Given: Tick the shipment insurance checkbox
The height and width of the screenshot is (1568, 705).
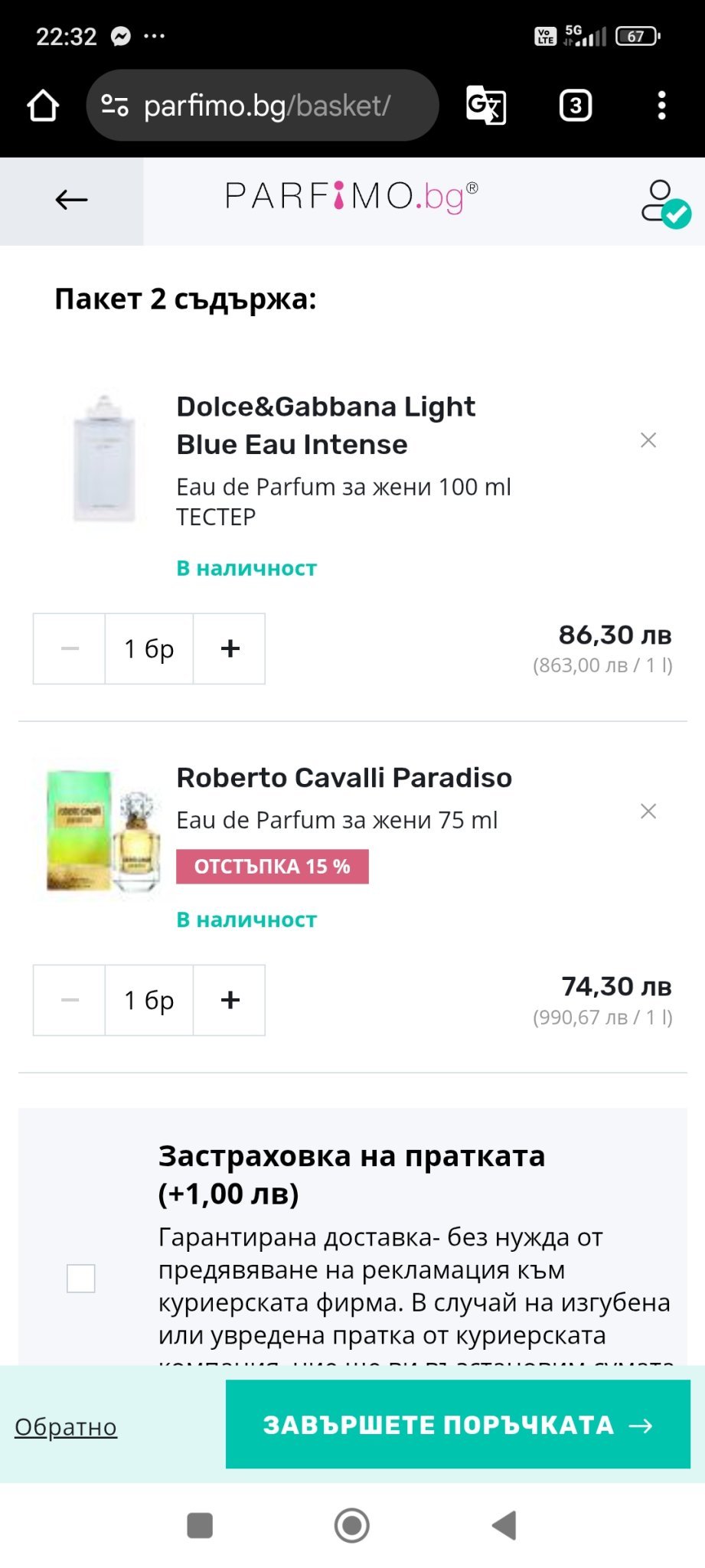Looking at the screenshot, I should coord(81,1278).
